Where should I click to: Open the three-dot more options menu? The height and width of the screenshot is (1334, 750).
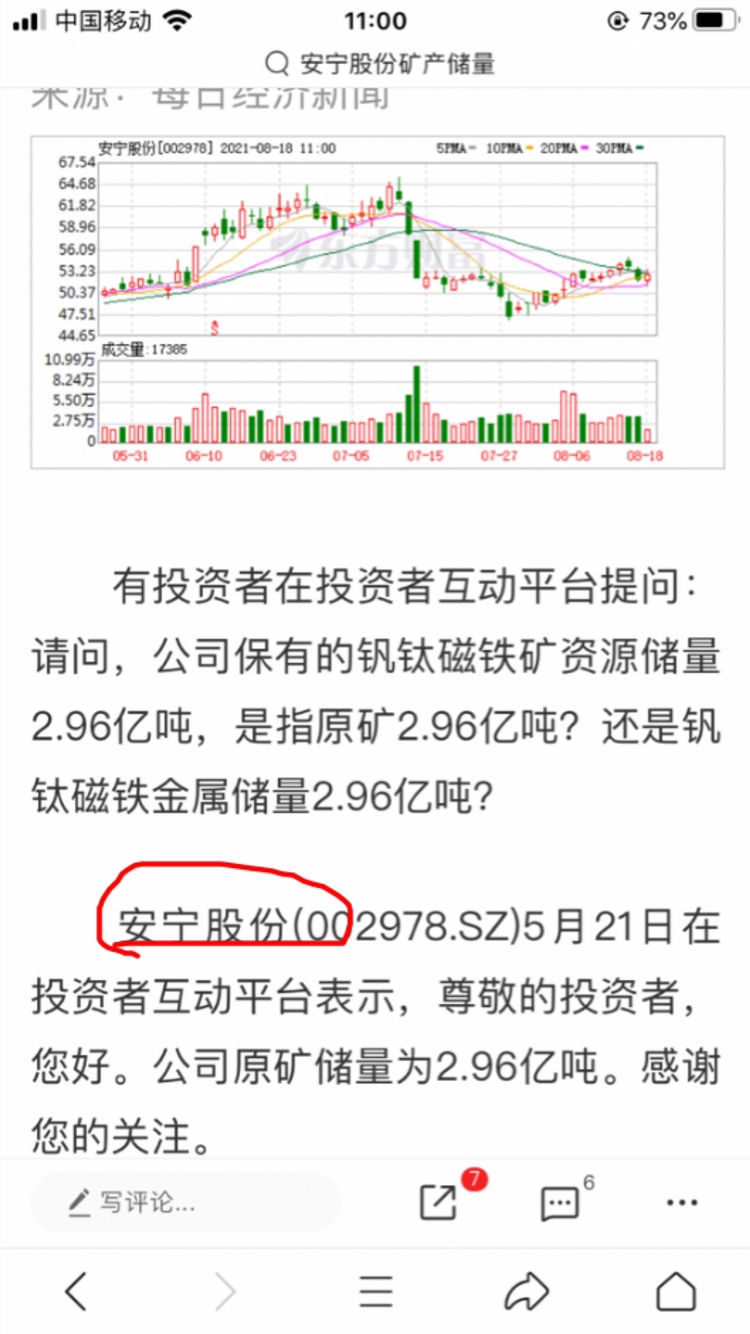(x=681, y=1202)
